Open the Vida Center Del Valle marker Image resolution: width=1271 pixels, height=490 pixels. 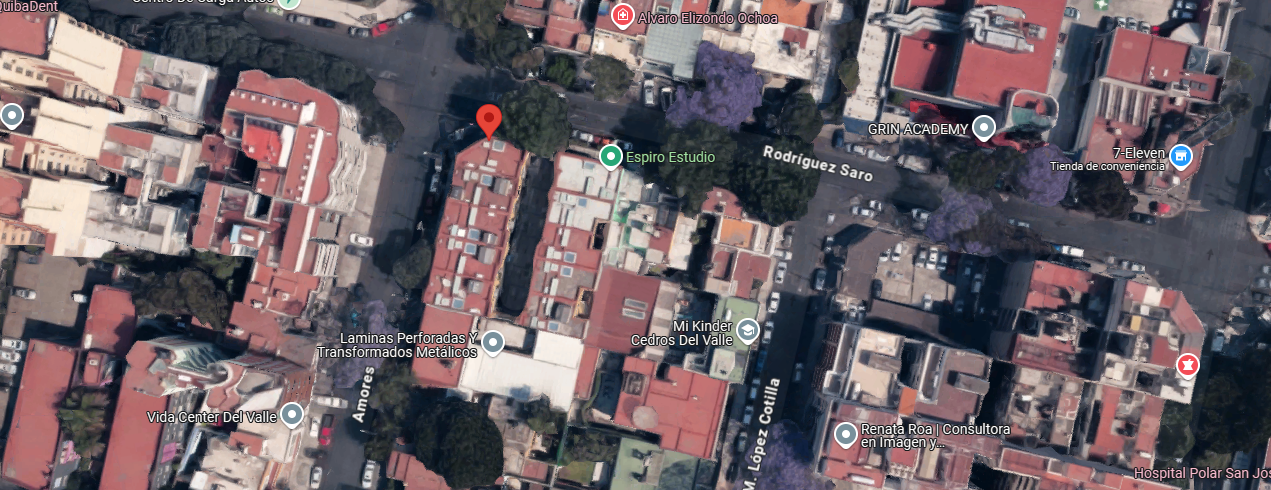pos(292,415)
